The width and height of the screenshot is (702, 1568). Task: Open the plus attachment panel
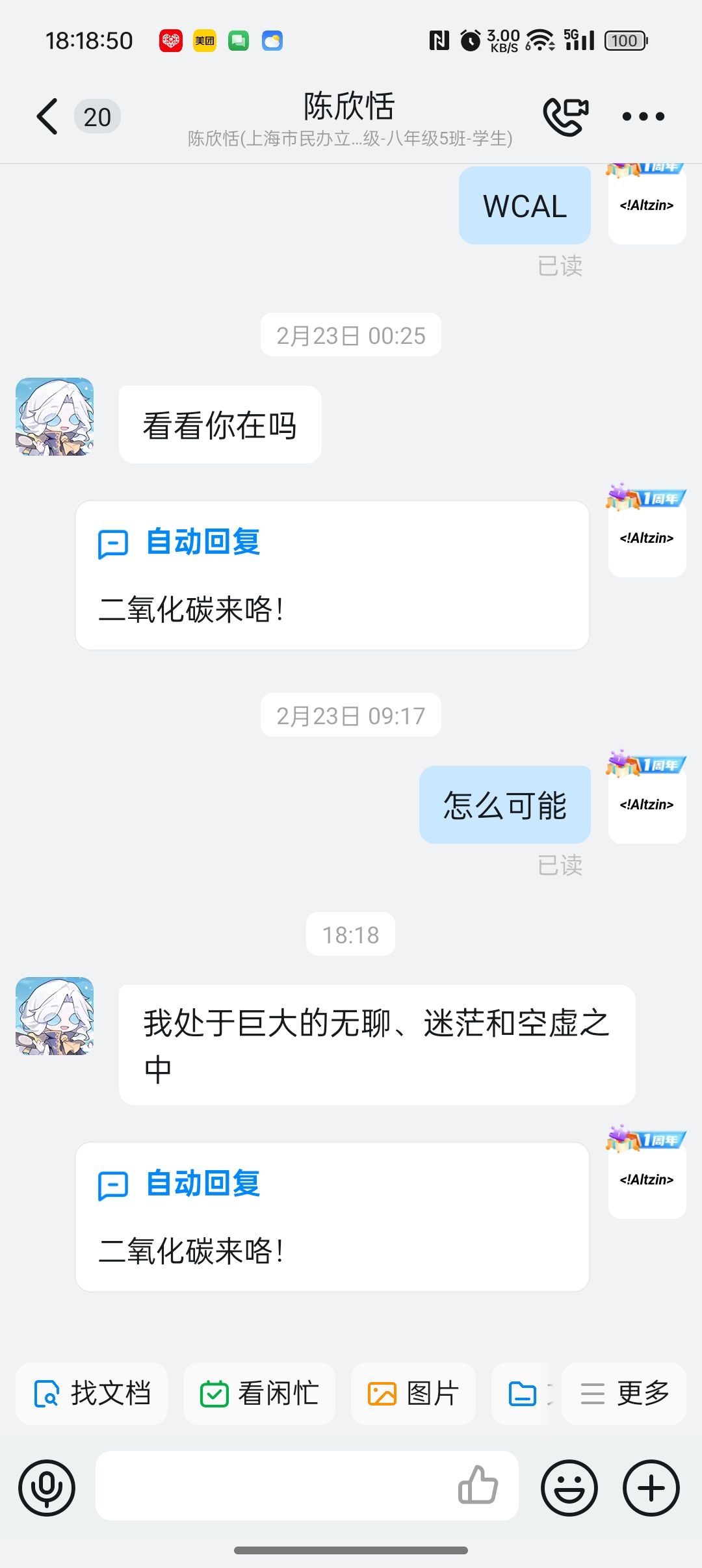click(x=651, y=1487)
